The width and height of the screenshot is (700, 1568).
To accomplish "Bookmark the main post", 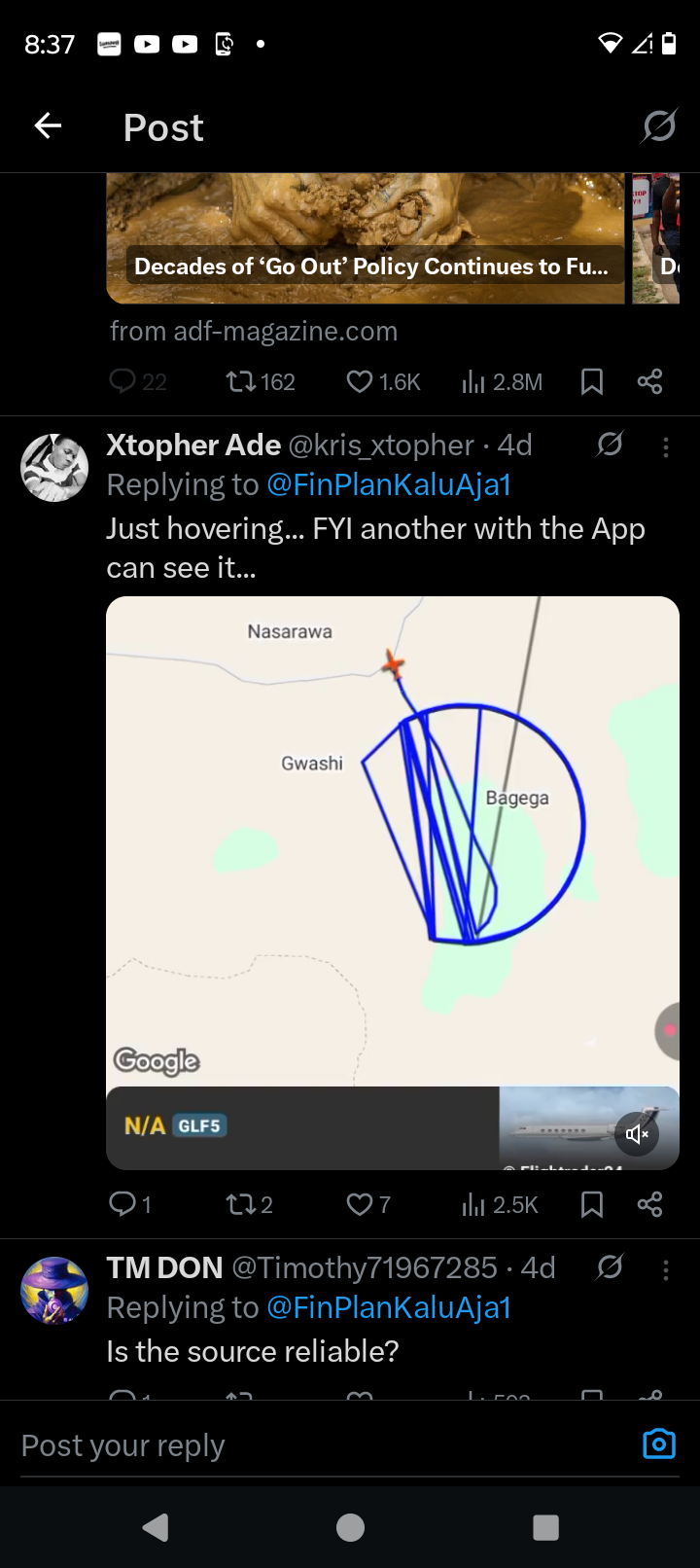I will pyautogui.click(x=591, y=381).
